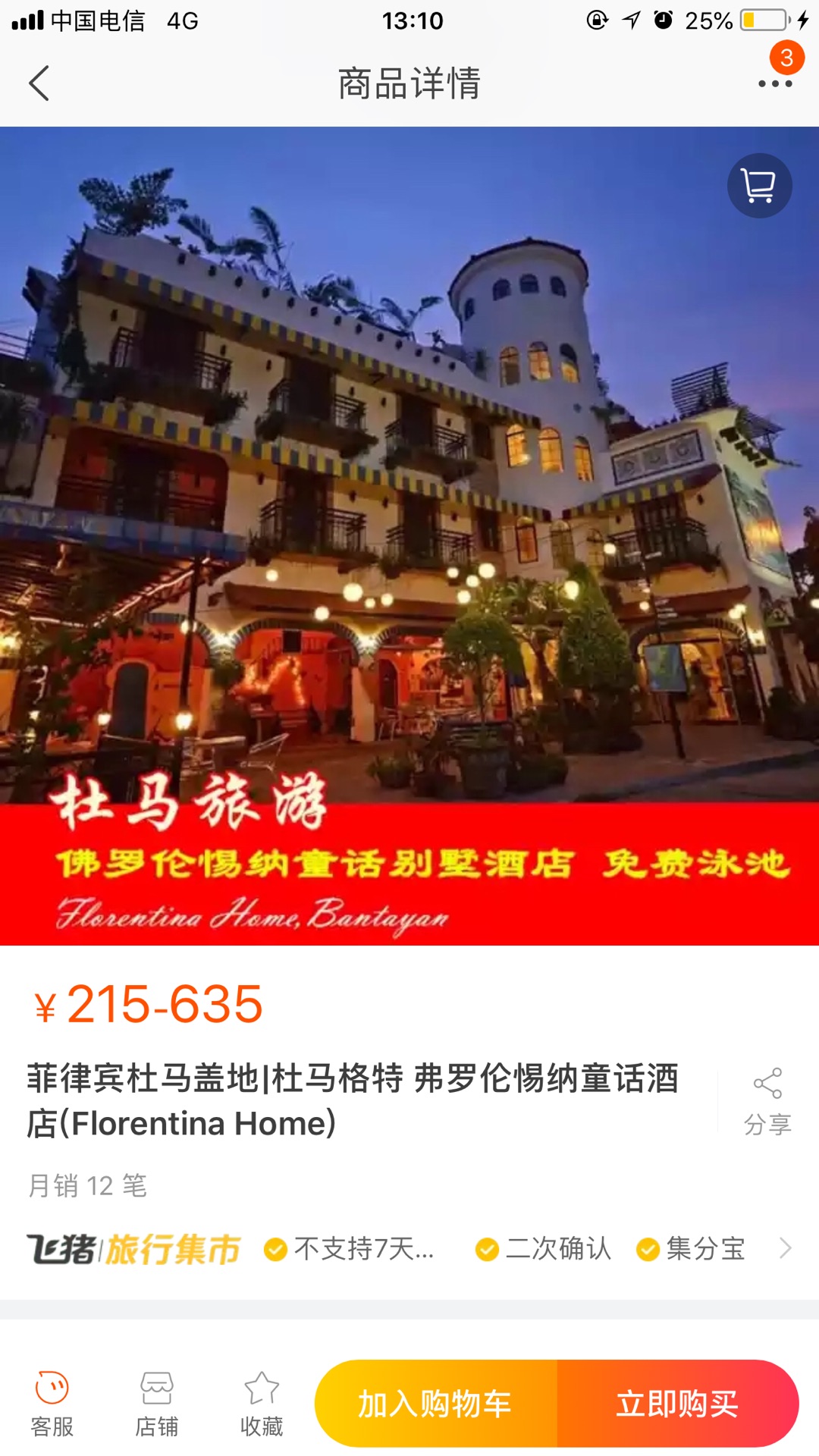Save item with 收藏 star

click(x=262, y=1404)
